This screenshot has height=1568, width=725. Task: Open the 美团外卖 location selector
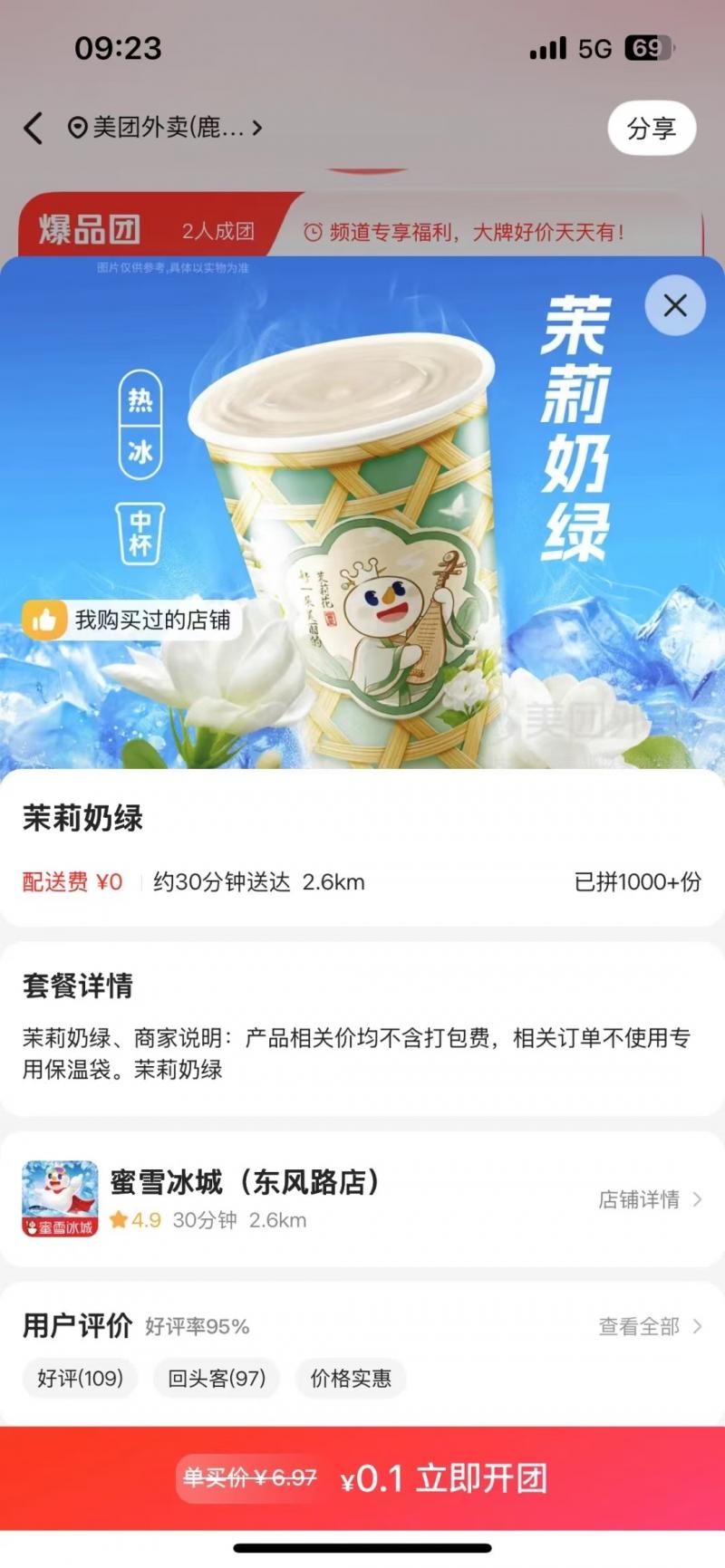point(165,128)
